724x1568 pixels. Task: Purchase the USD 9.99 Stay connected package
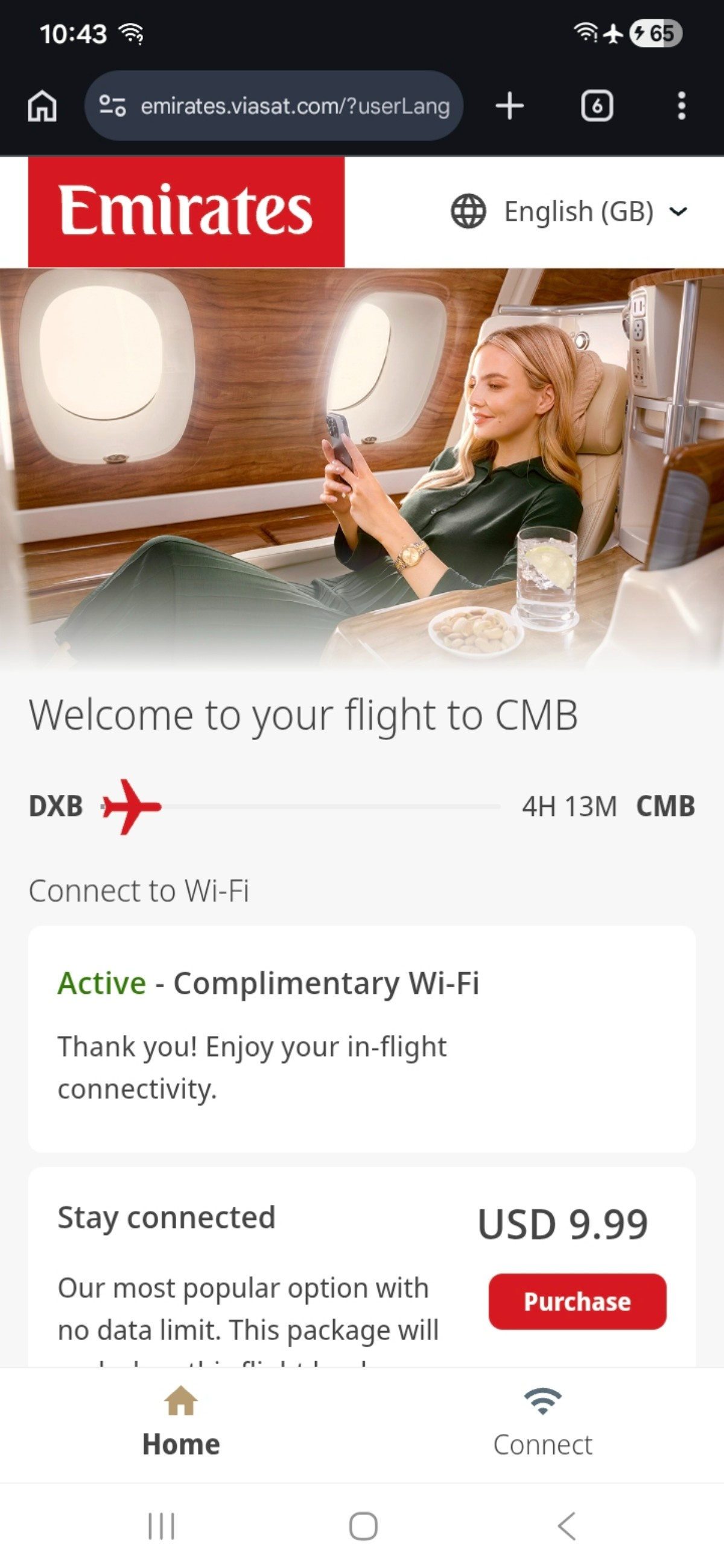click(x=577, y=1301)
